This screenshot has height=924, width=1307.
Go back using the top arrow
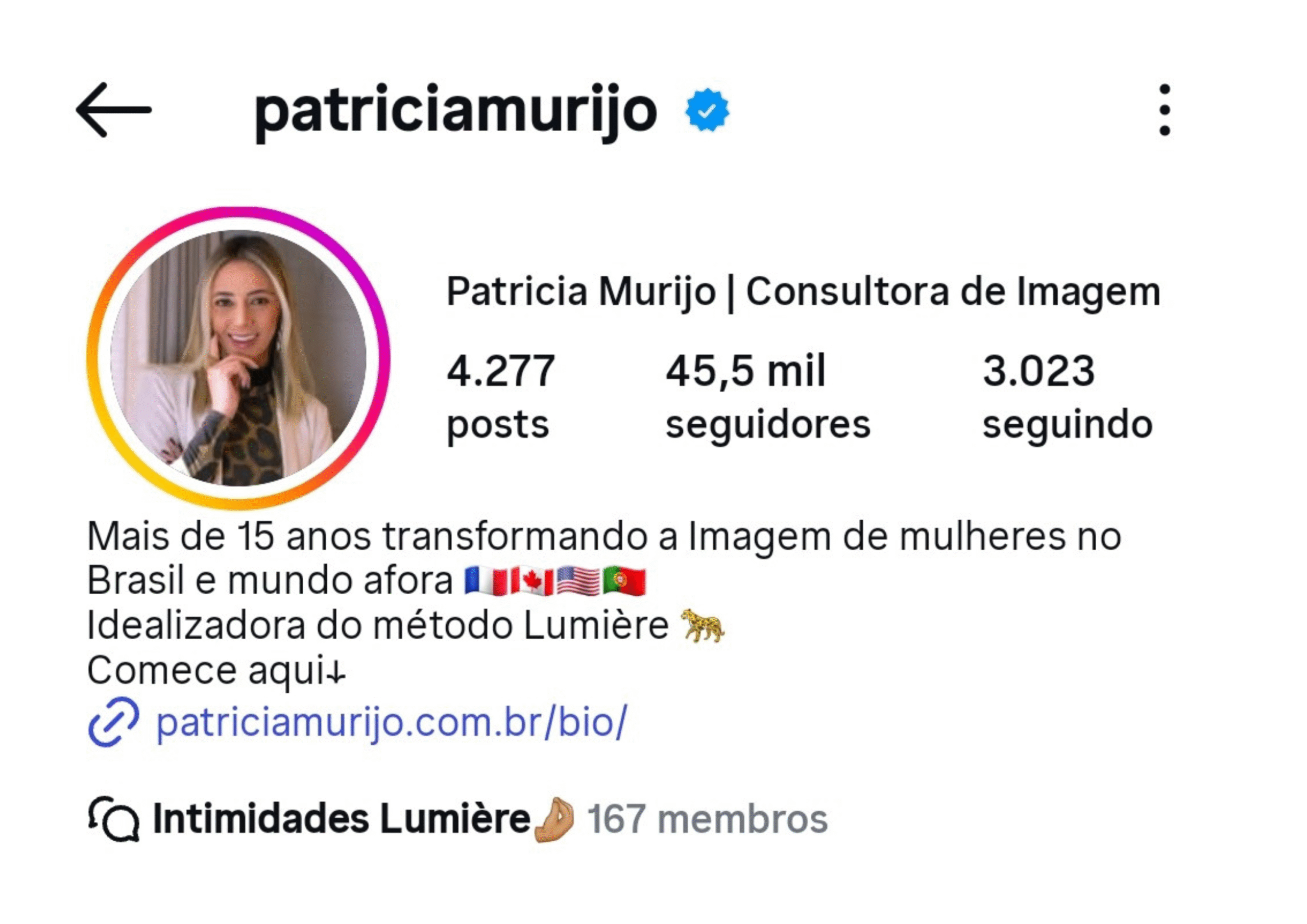[114, 110]
